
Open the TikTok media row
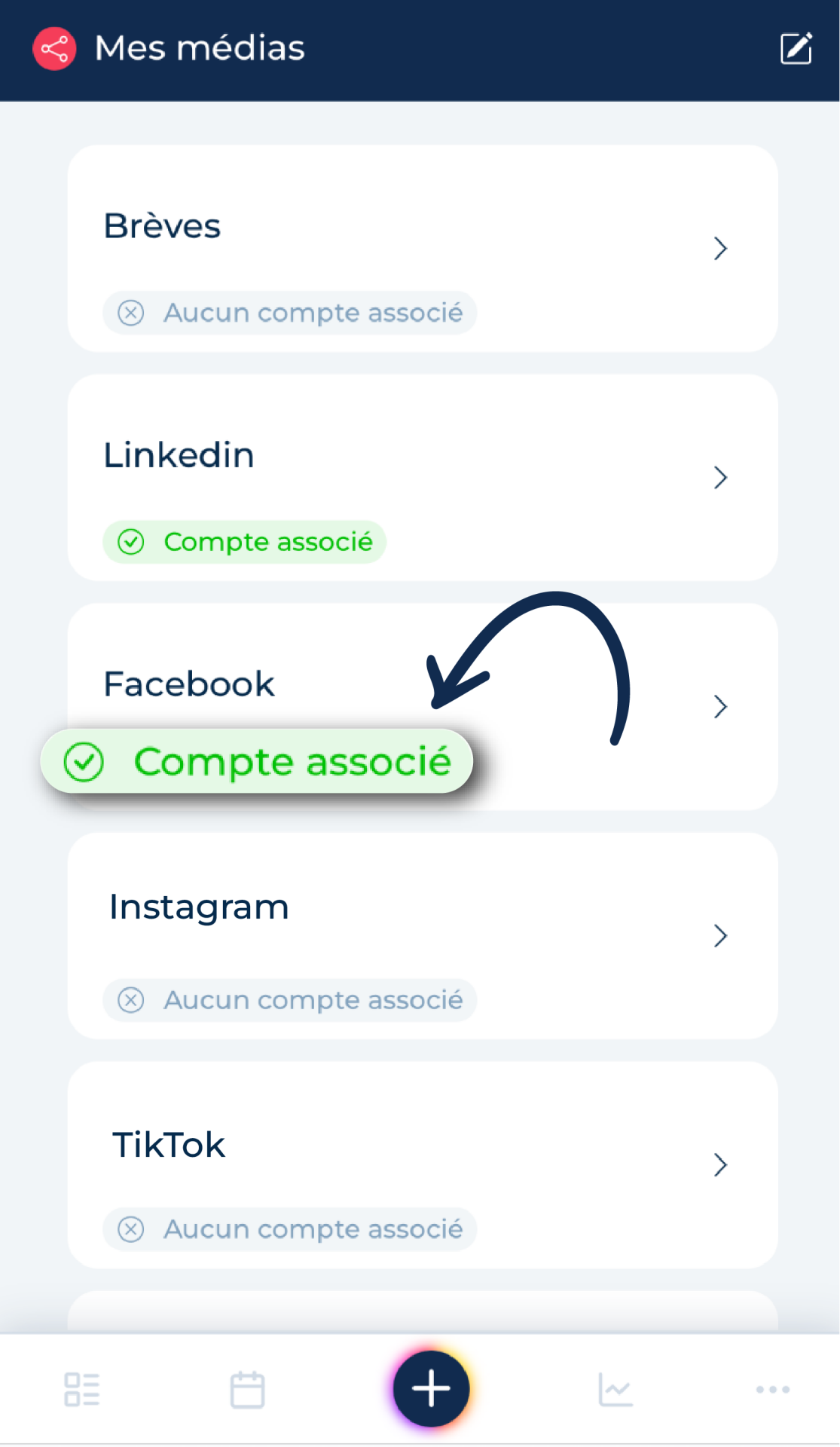[423, 1165]
